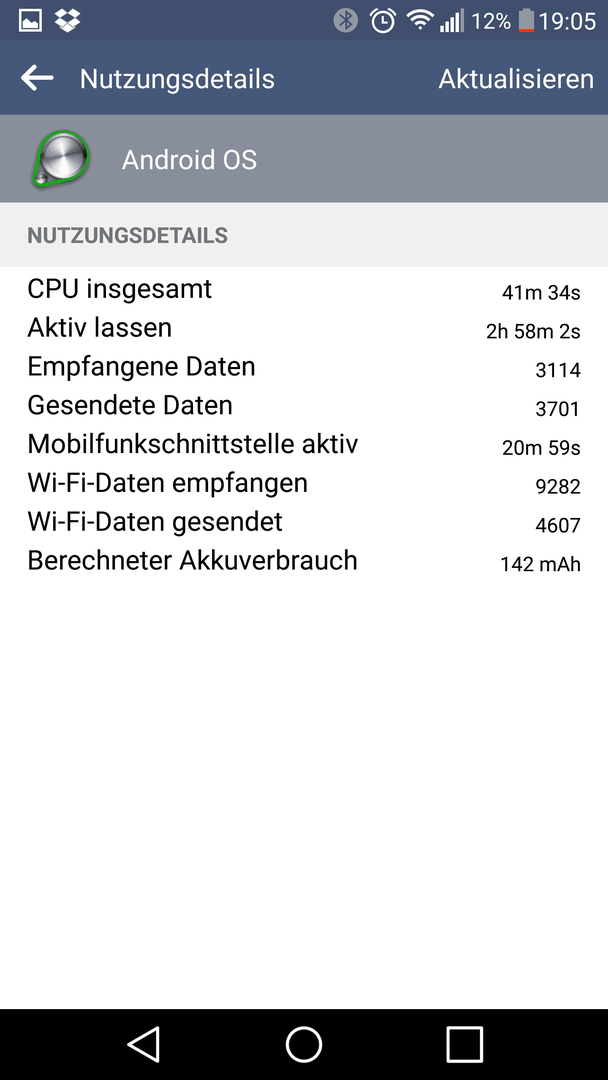Screen dimensions: 608x1080
Task: Open recent apps overview
Action: pyautogui.click(x=464, y=1044)
